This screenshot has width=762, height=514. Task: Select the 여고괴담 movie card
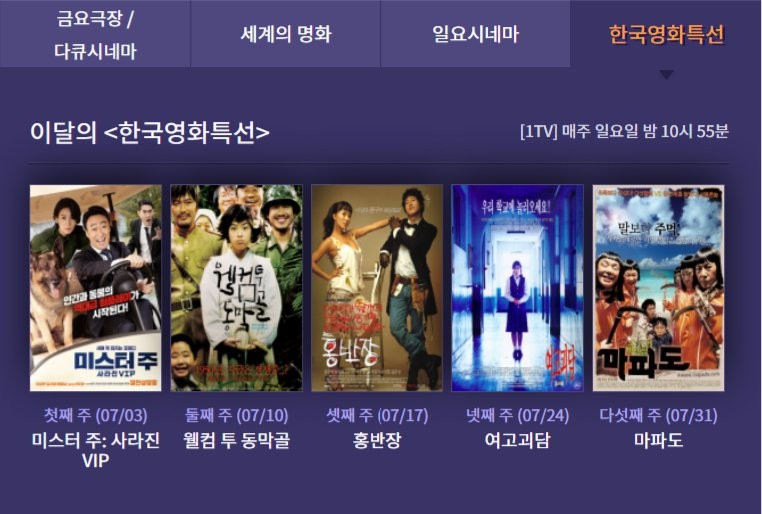[517, 288]
